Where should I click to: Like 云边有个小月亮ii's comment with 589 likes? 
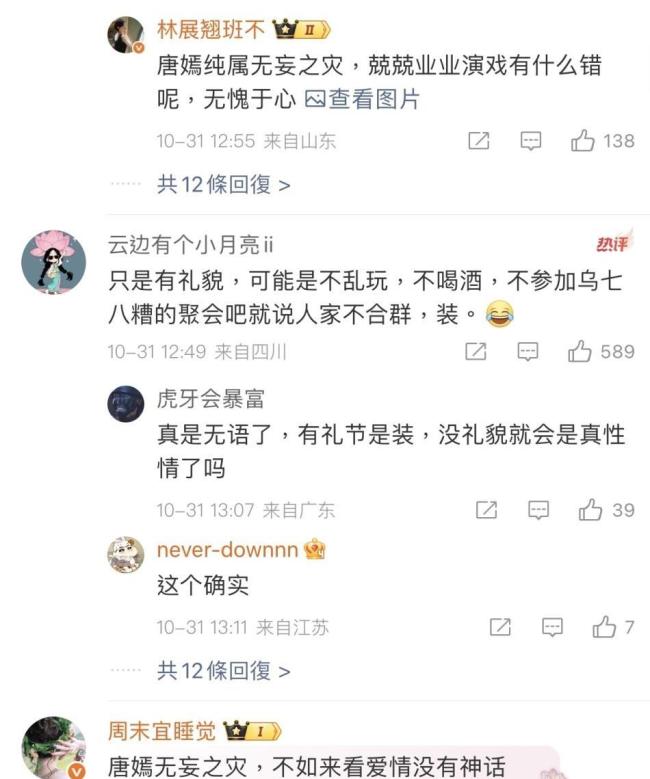581,351
